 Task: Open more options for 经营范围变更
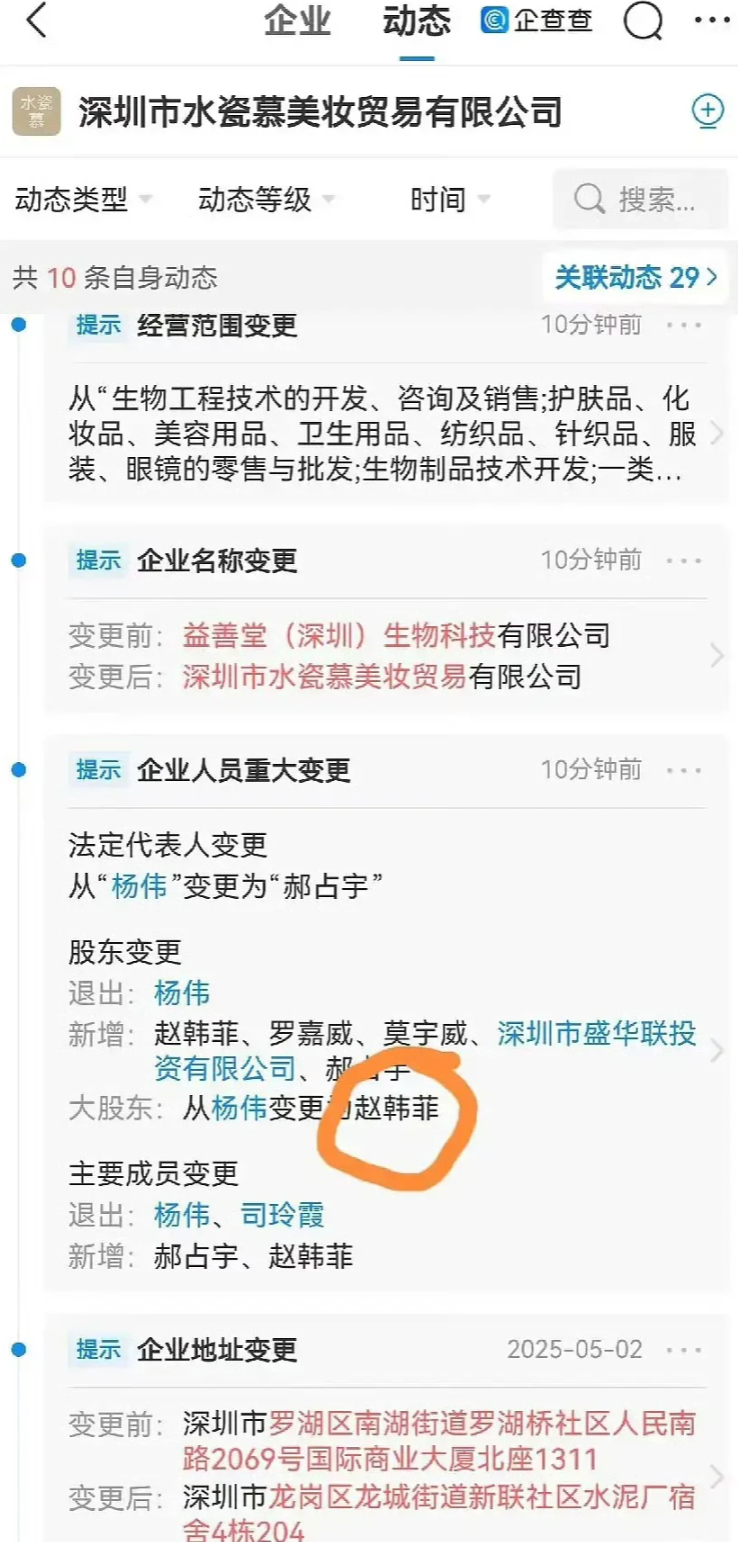tap(684, 326)
